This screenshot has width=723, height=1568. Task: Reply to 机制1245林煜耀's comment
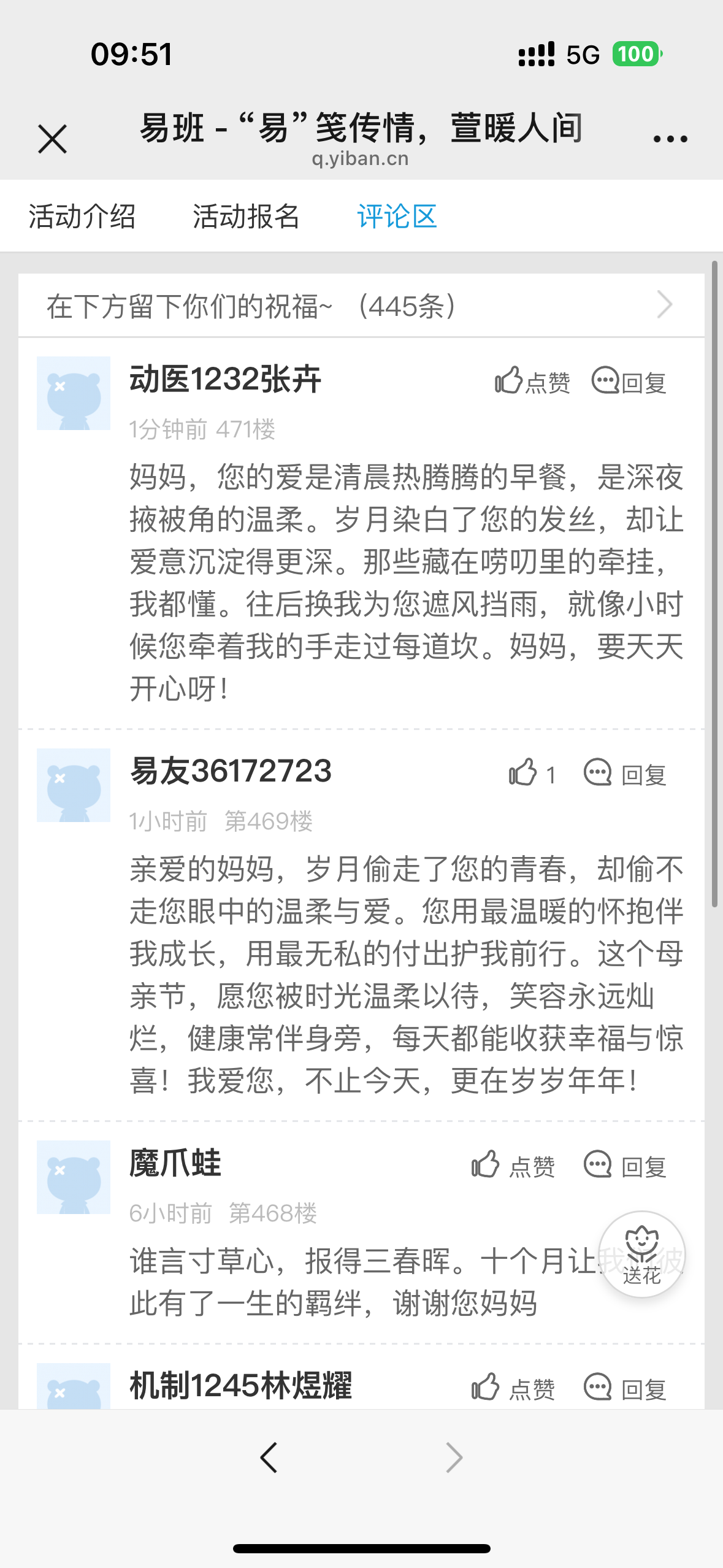(625, 1388)
